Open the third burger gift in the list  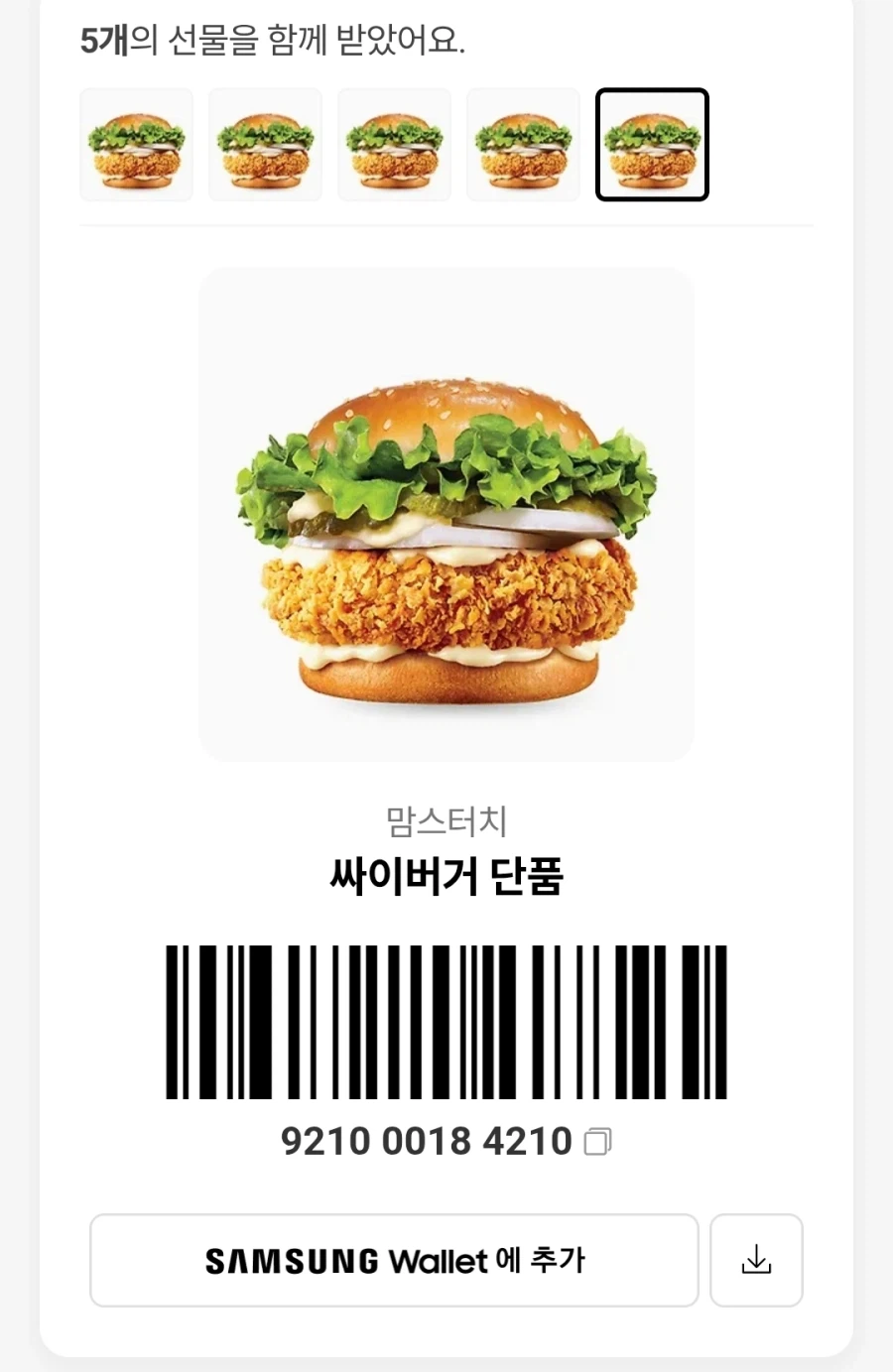tap(394, 144)
